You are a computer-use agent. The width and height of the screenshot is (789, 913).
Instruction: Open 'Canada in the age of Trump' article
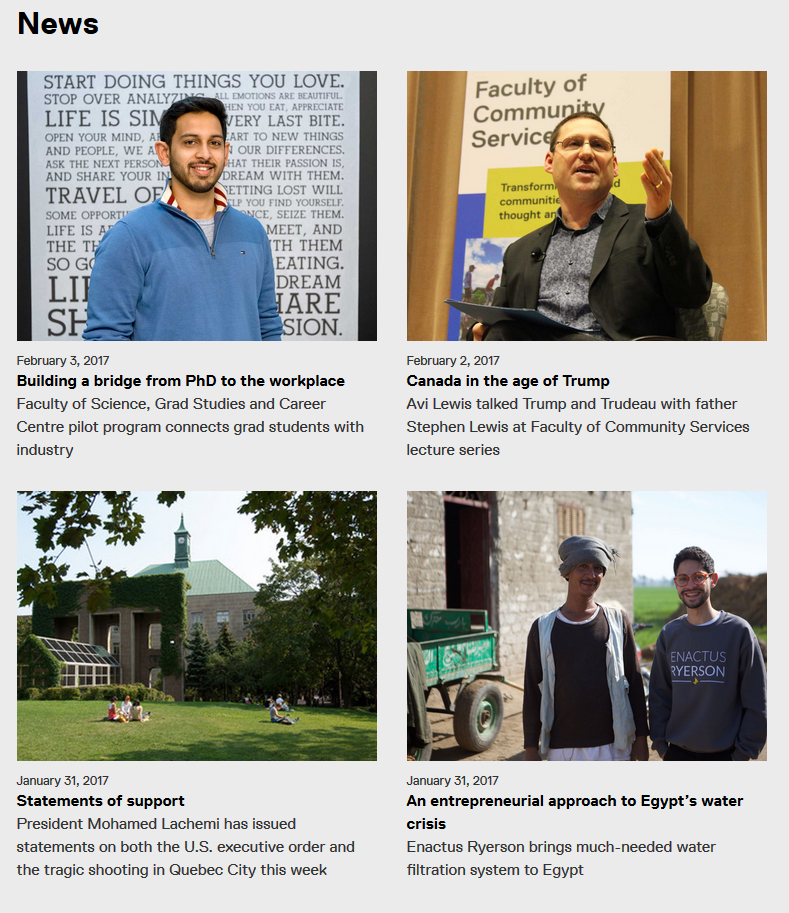[507, 381]
